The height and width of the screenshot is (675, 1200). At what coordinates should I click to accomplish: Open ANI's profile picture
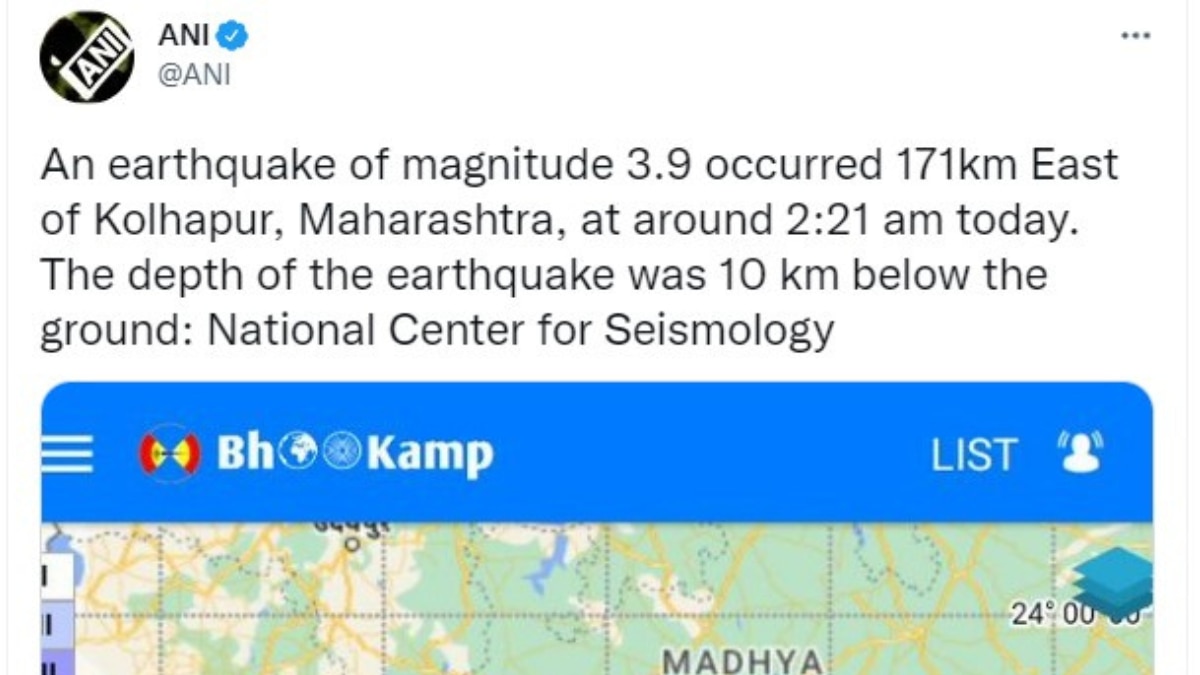click(x=87, y=58)
